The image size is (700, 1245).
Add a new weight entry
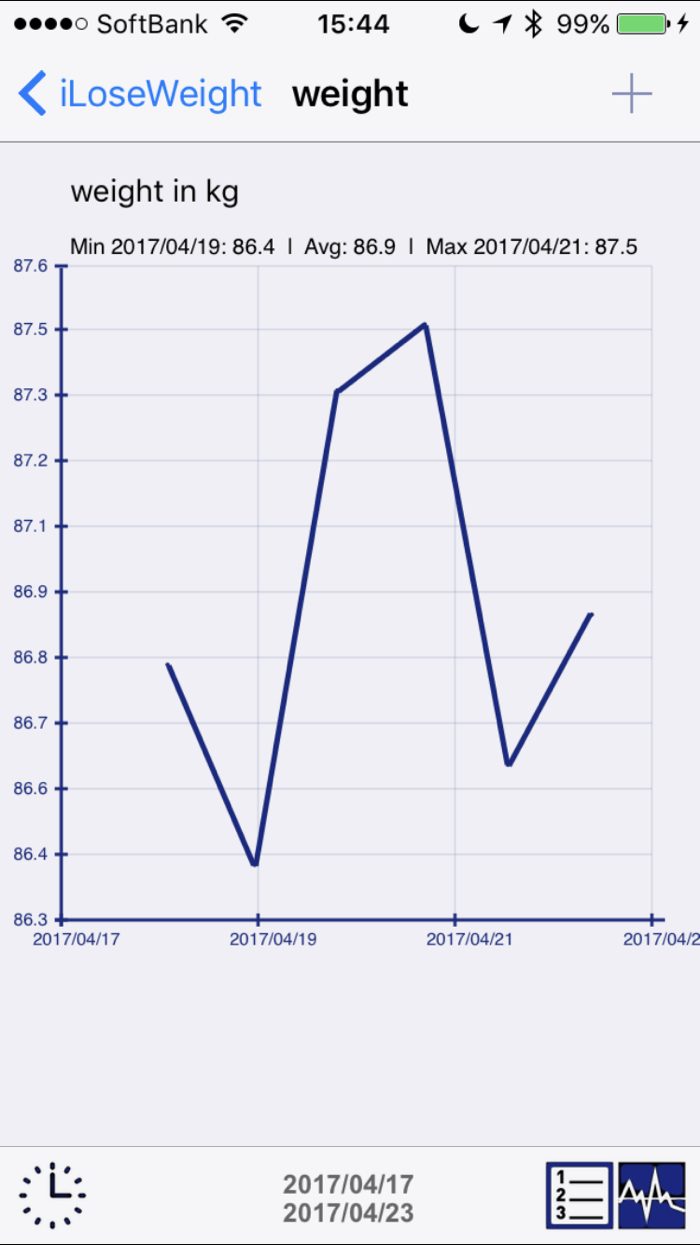(x=631, y=94)
